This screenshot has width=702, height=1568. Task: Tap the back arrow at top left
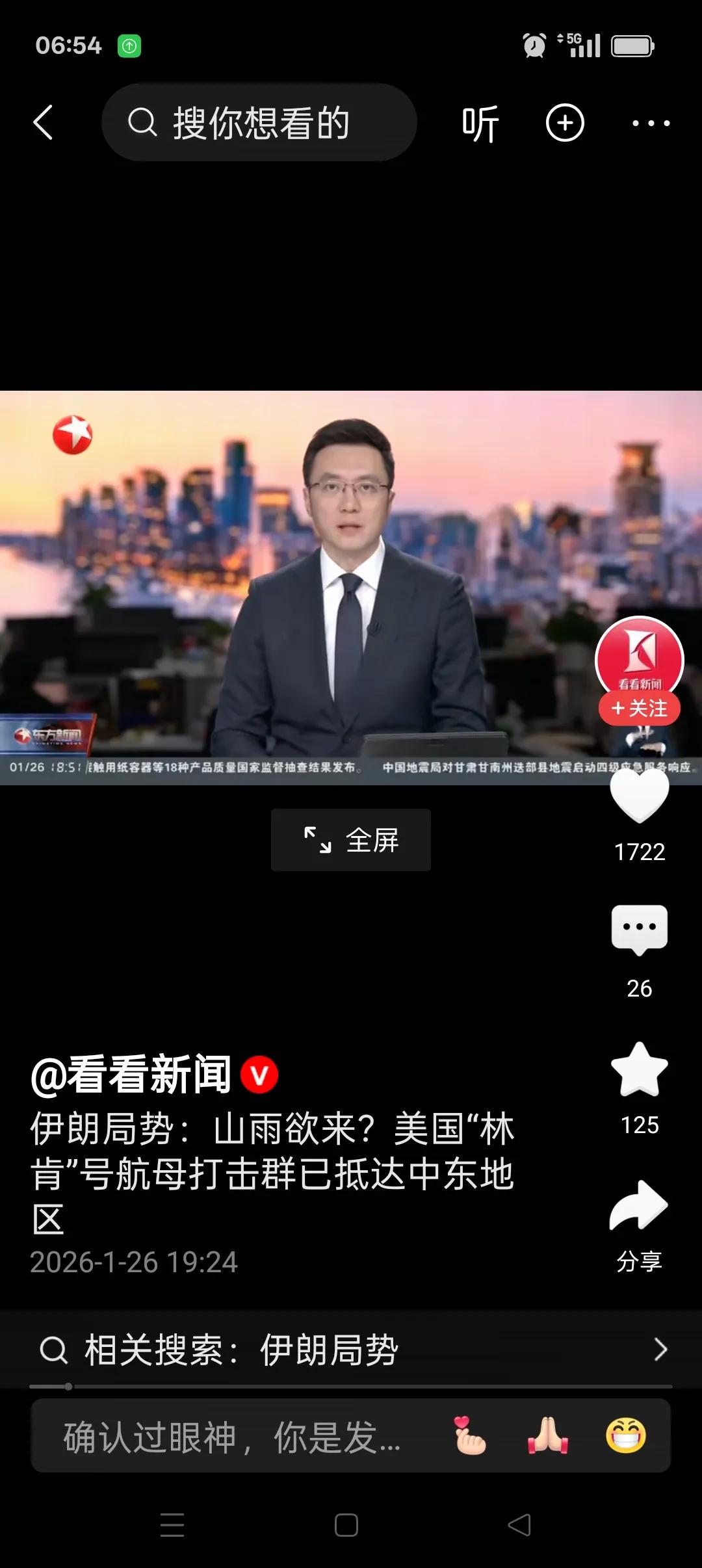[43, 123]
